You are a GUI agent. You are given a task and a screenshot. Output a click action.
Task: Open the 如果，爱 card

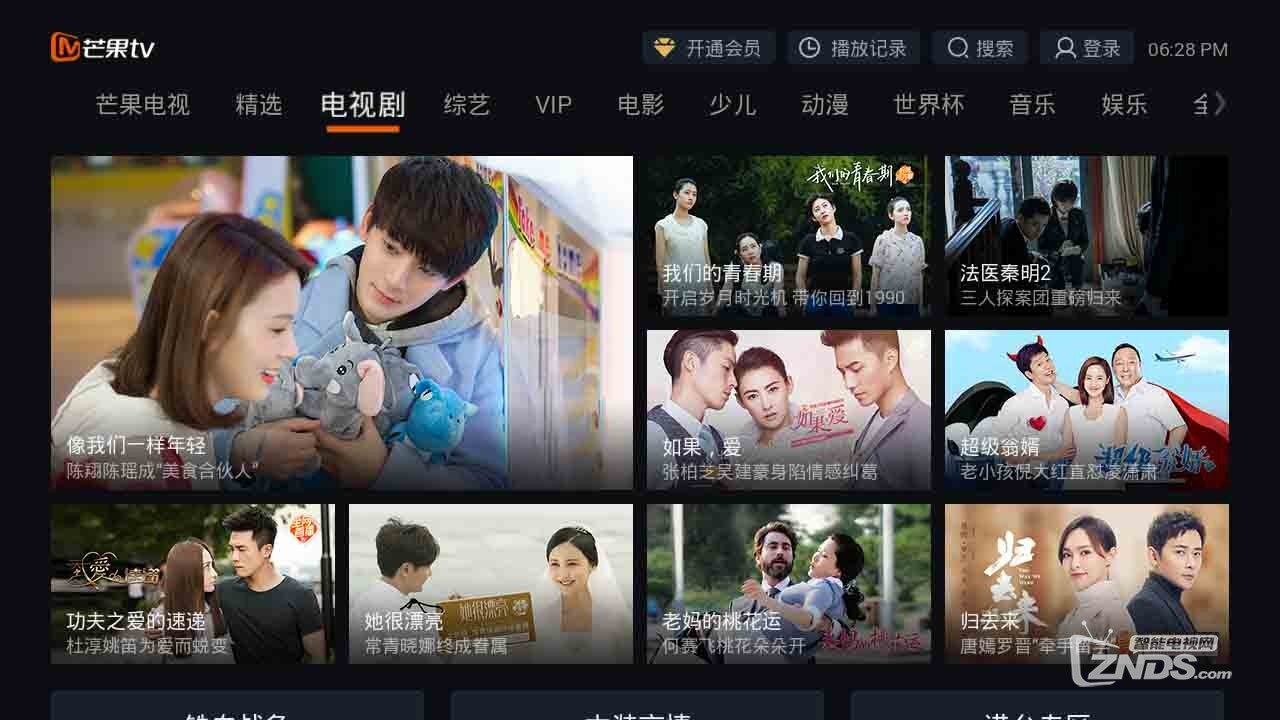788,410
